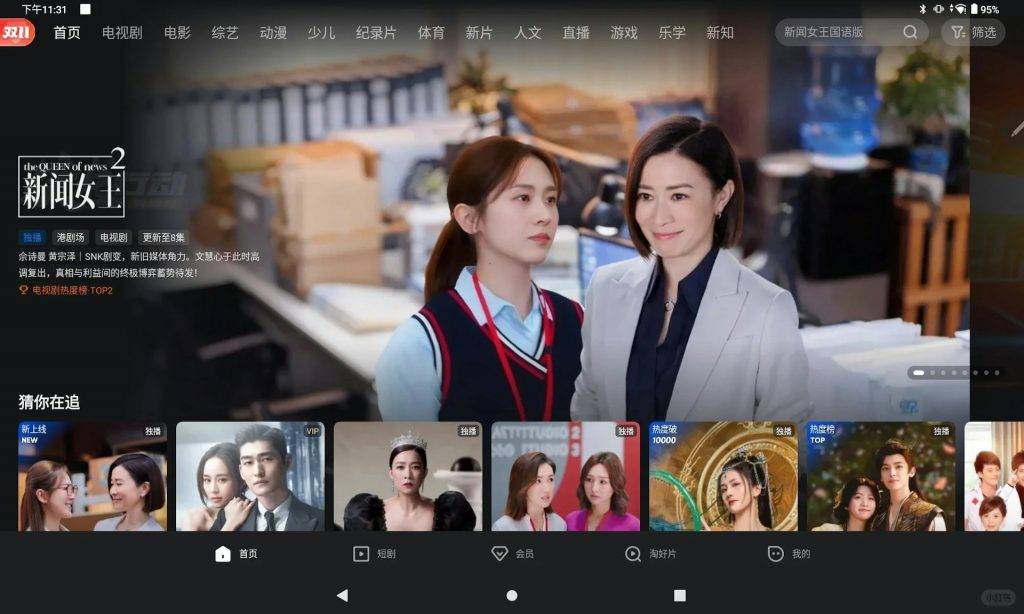1024x614 pixels.
Task: Go to the 我的 profile tab
Action: click(788, 553)
